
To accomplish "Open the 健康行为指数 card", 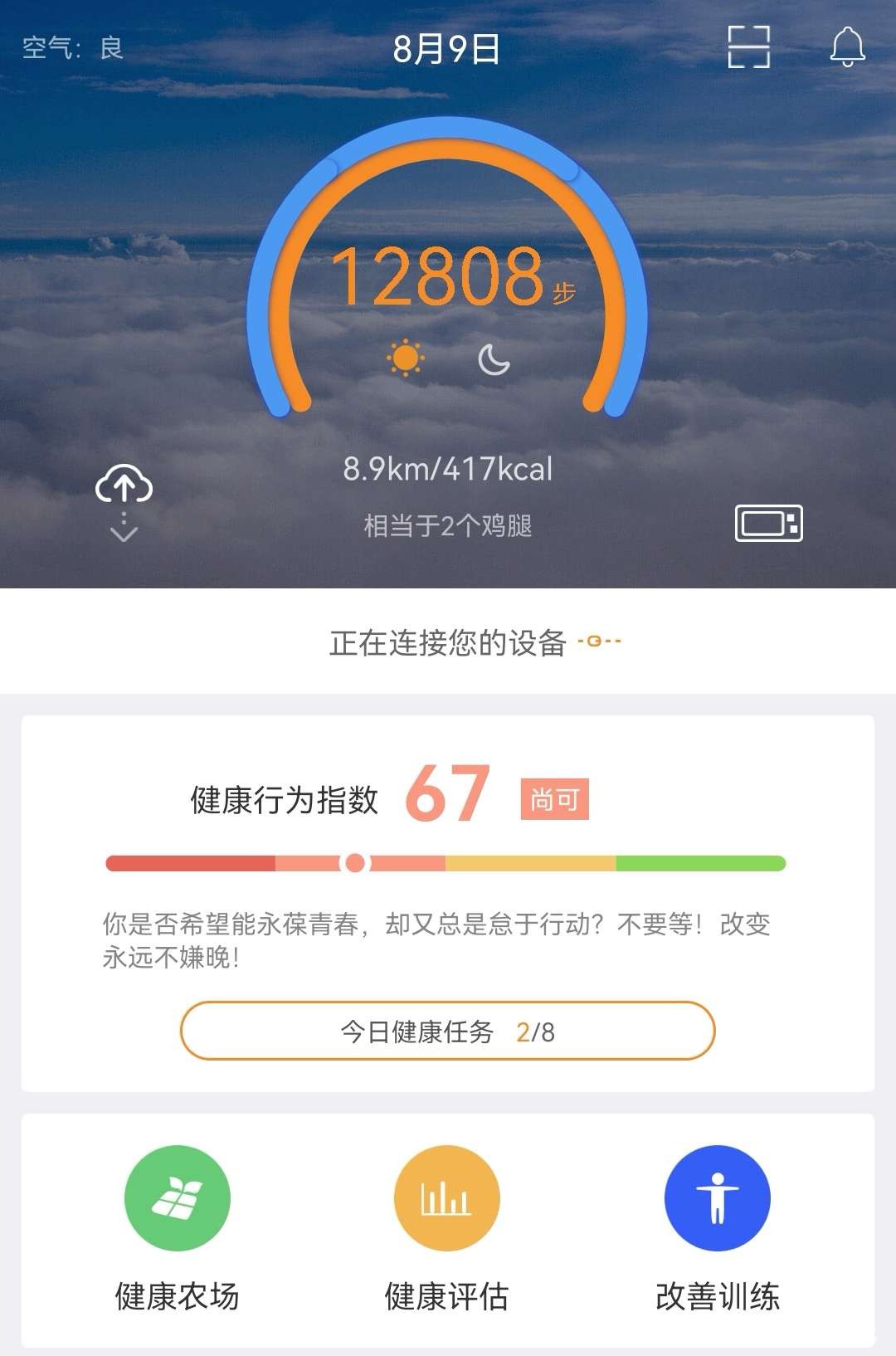I will 448,863.
